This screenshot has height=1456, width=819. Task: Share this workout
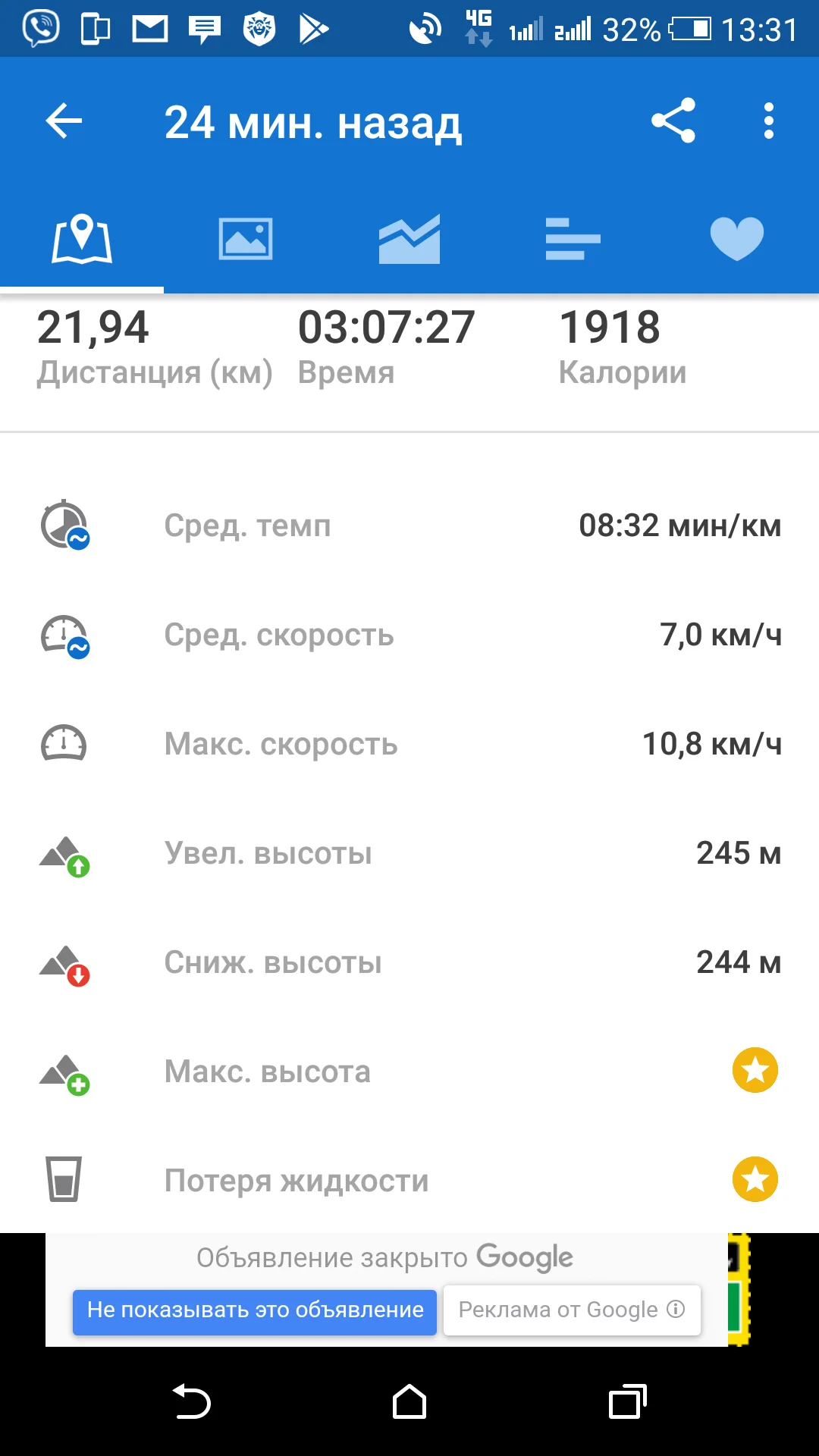[x=673, y=121]
